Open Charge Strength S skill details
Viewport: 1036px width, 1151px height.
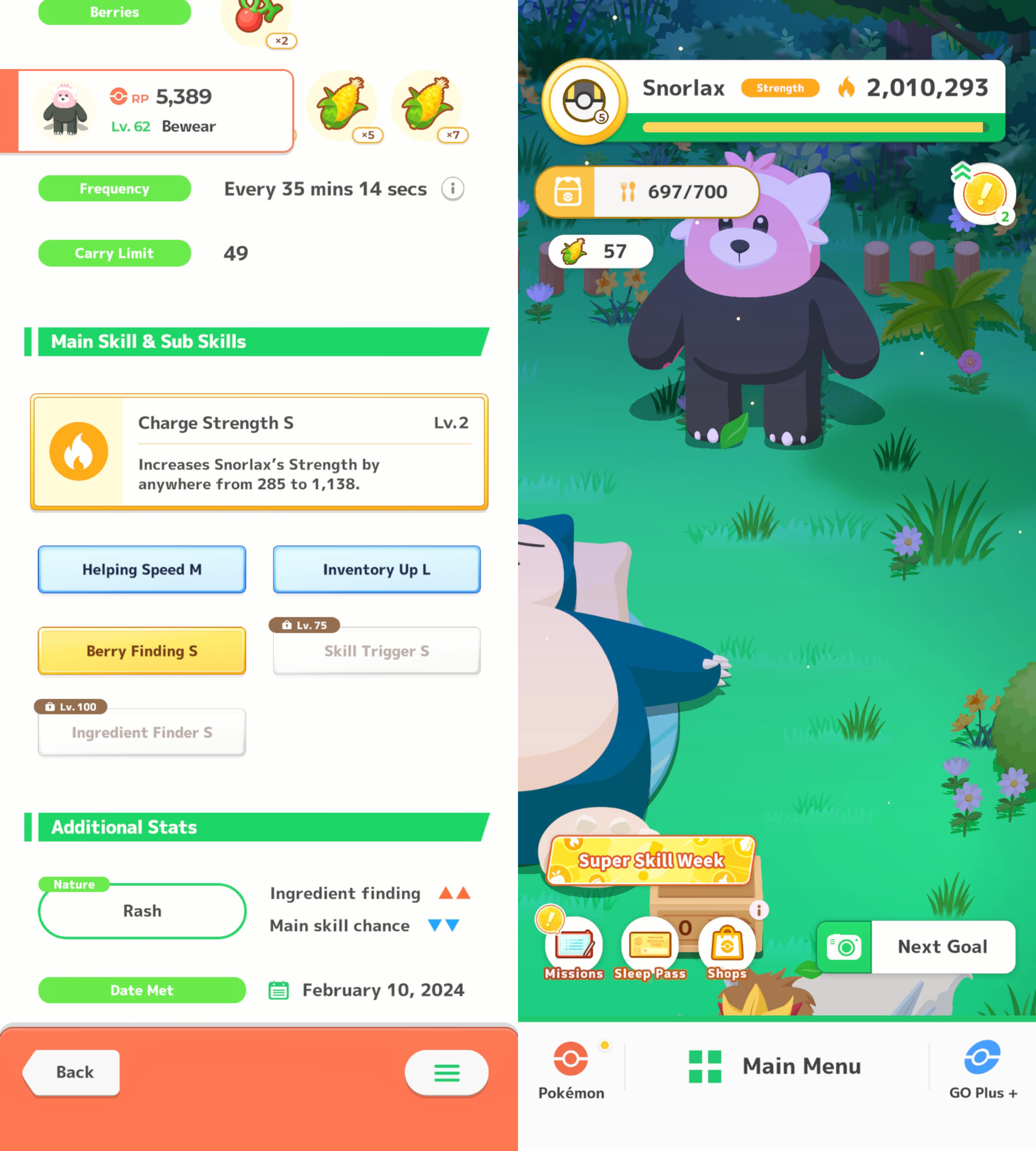click(x=259, y=452)
